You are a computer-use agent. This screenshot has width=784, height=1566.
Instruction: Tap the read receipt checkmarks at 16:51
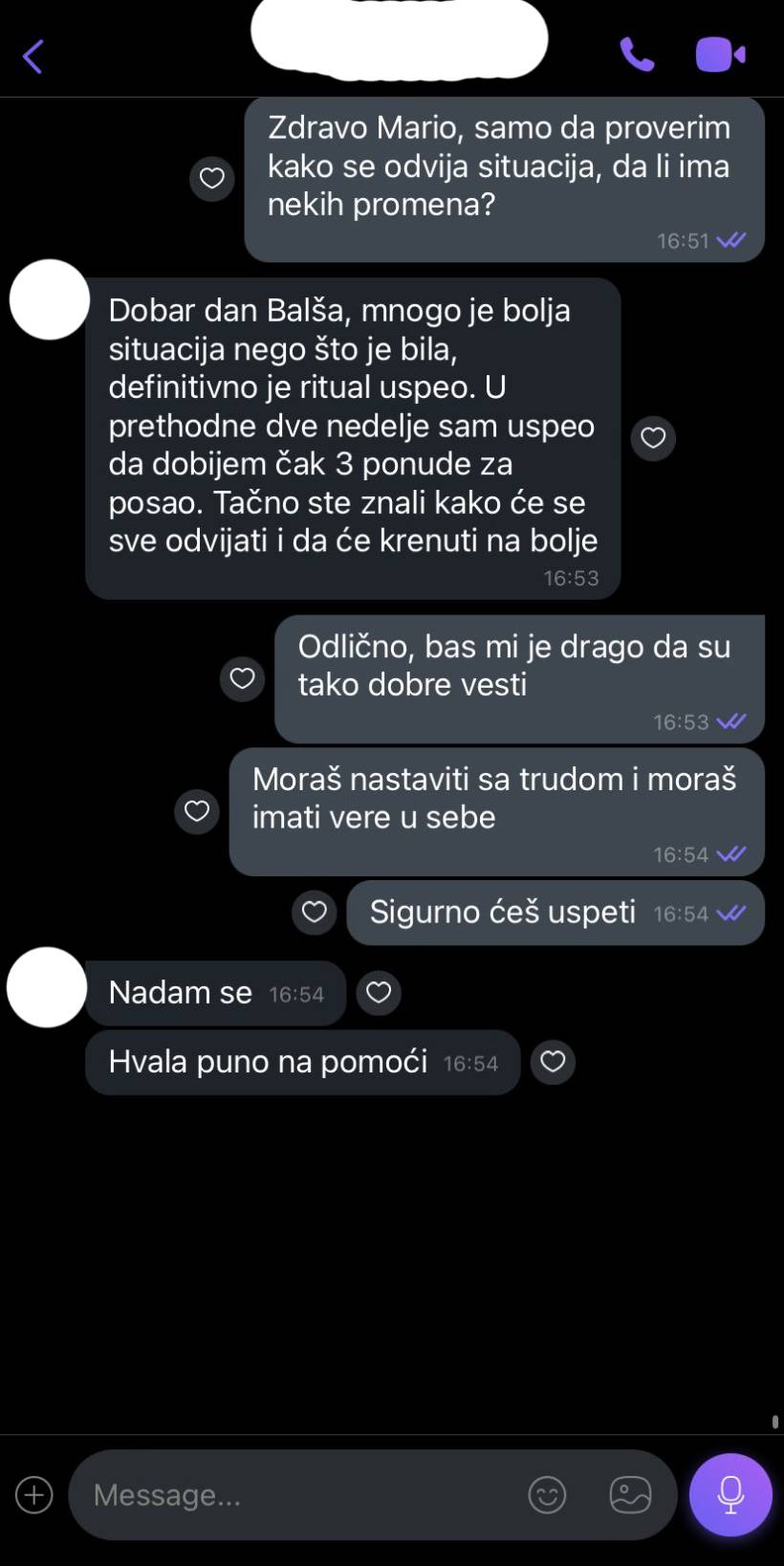731,240
